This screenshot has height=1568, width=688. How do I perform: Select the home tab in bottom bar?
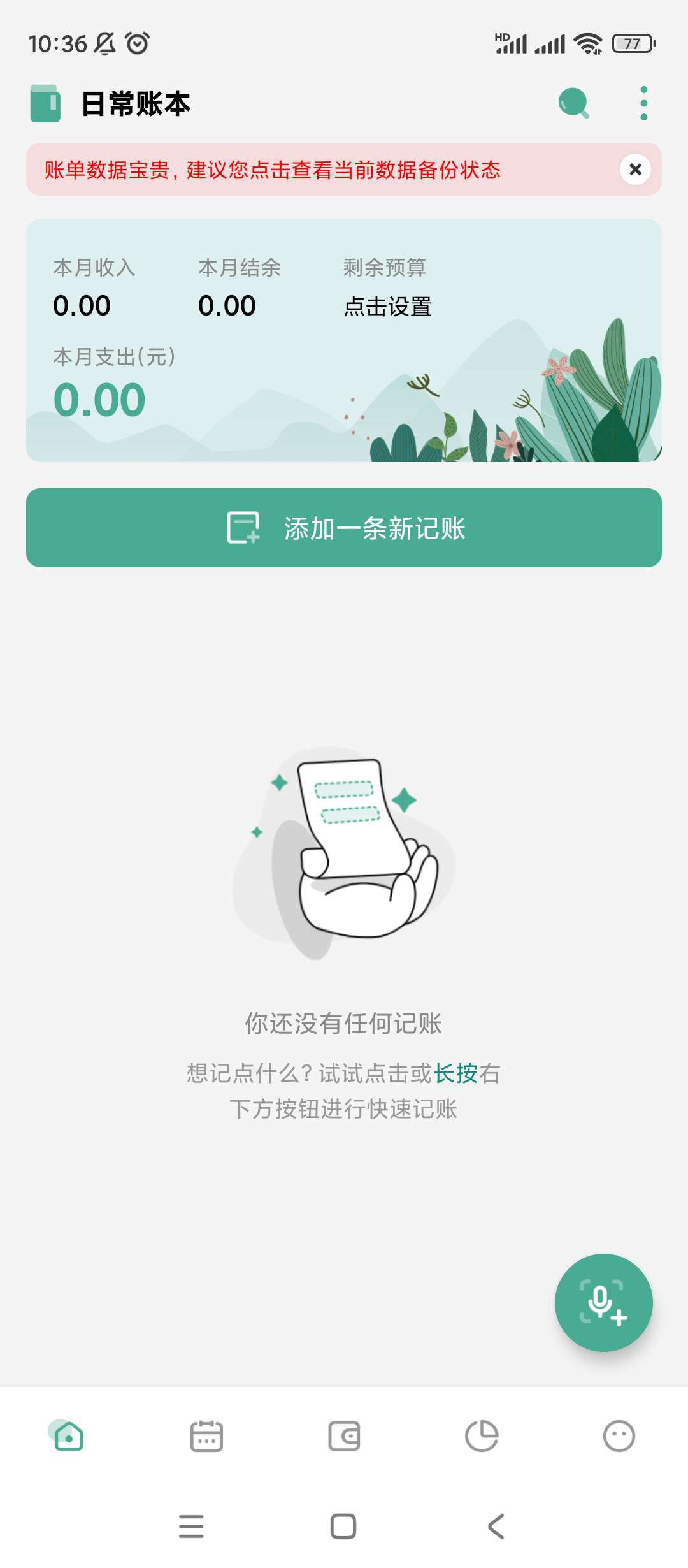69,1436
